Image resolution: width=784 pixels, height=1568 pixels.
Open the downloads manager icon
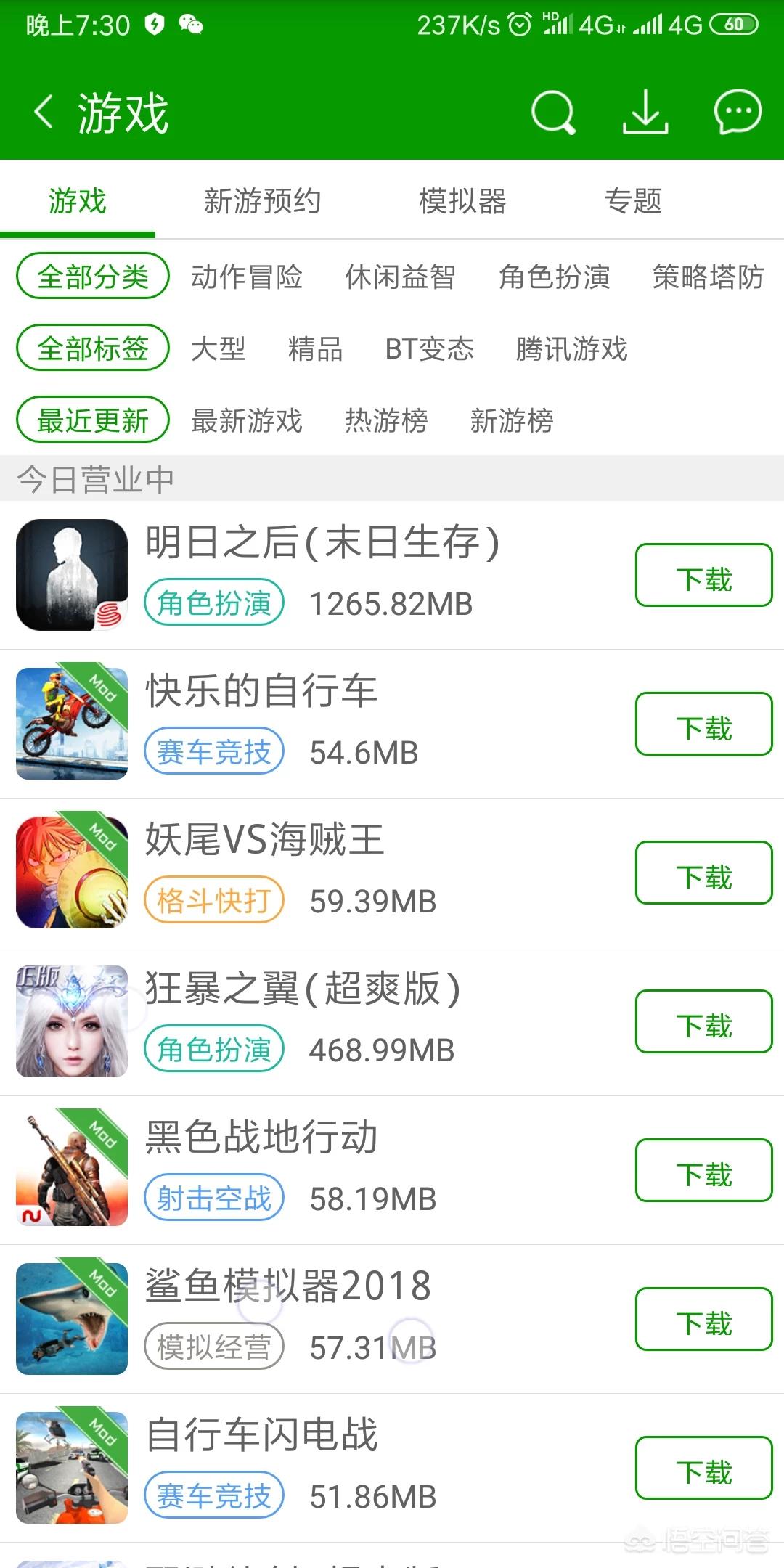(x=645, y=113)
